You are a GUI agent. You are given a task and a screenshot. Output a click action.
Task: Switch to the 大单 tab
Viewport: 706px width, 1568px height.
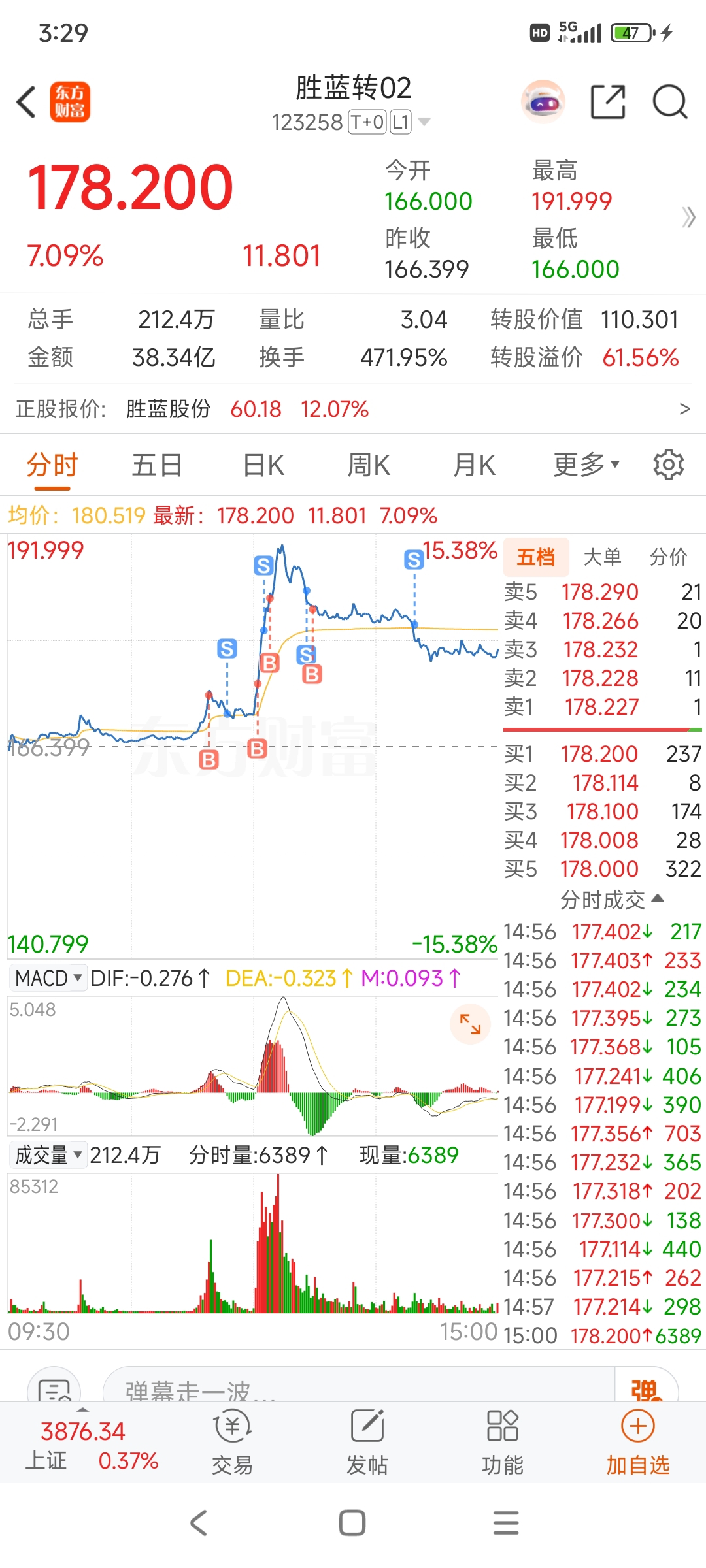tap(602, 557)
